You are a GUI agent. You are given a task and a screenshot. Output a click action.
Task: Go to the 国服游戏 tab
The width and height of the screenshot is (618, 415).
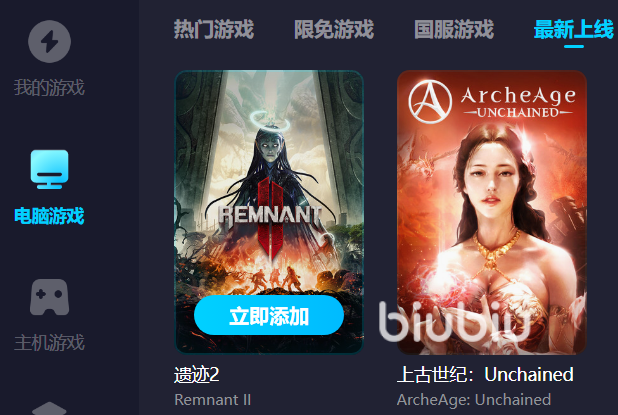tap(454, 29)
